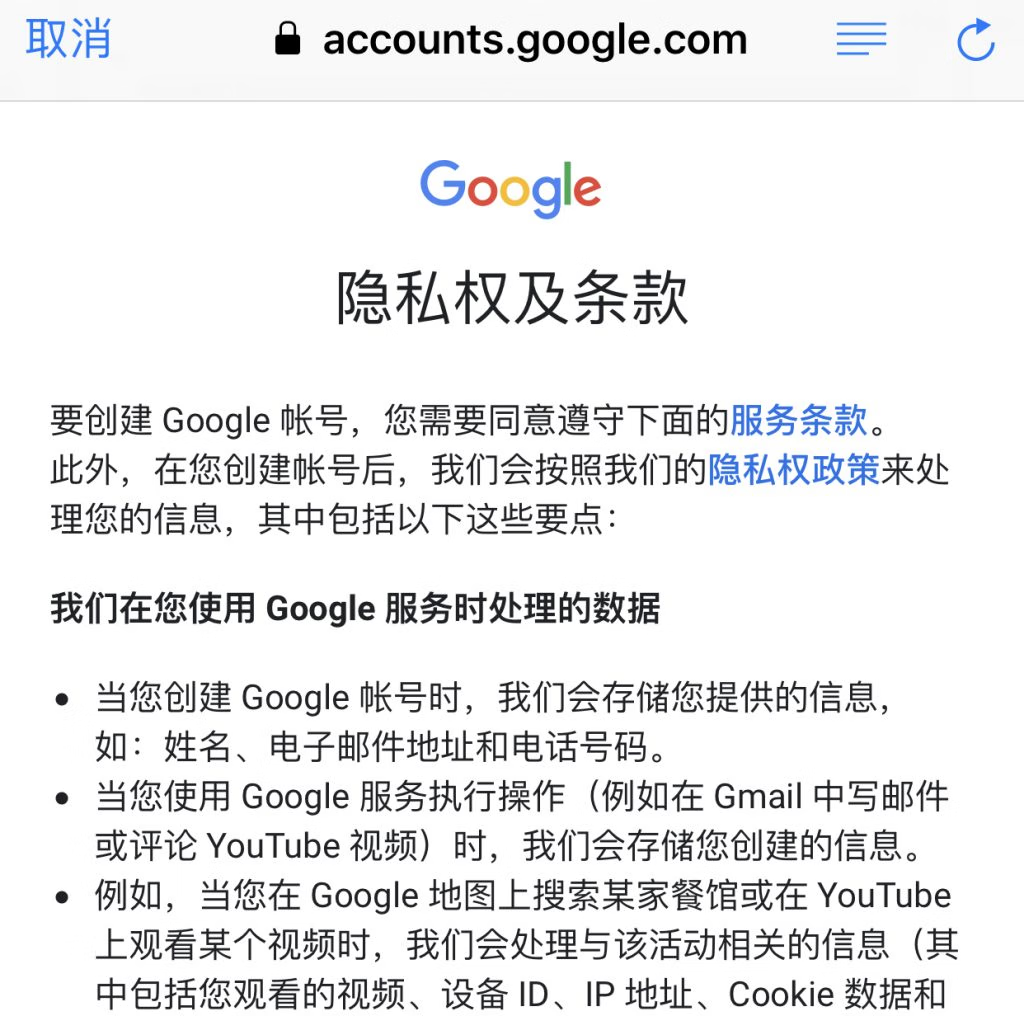Viewport: 1024px width, 1016px height.
Task: Open the 隐私权政策 link
Action: (794, 470)
